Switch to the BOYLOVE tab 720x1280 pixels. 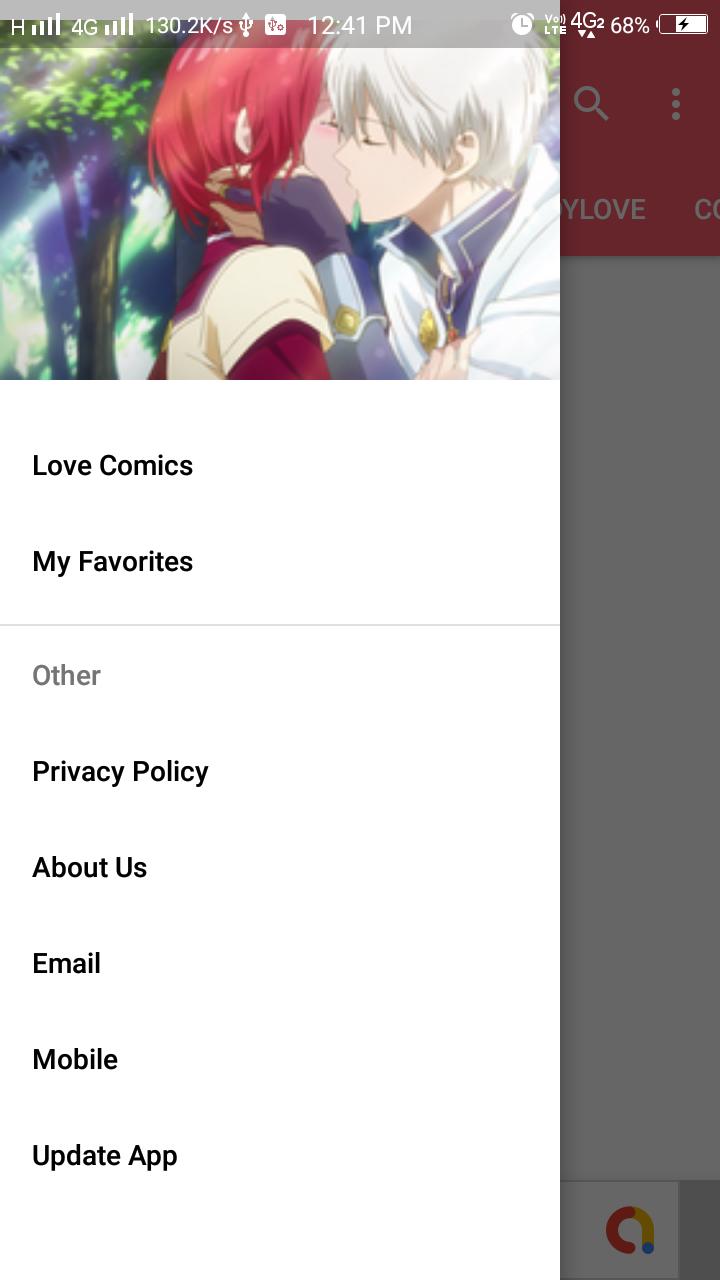[605, 209]
